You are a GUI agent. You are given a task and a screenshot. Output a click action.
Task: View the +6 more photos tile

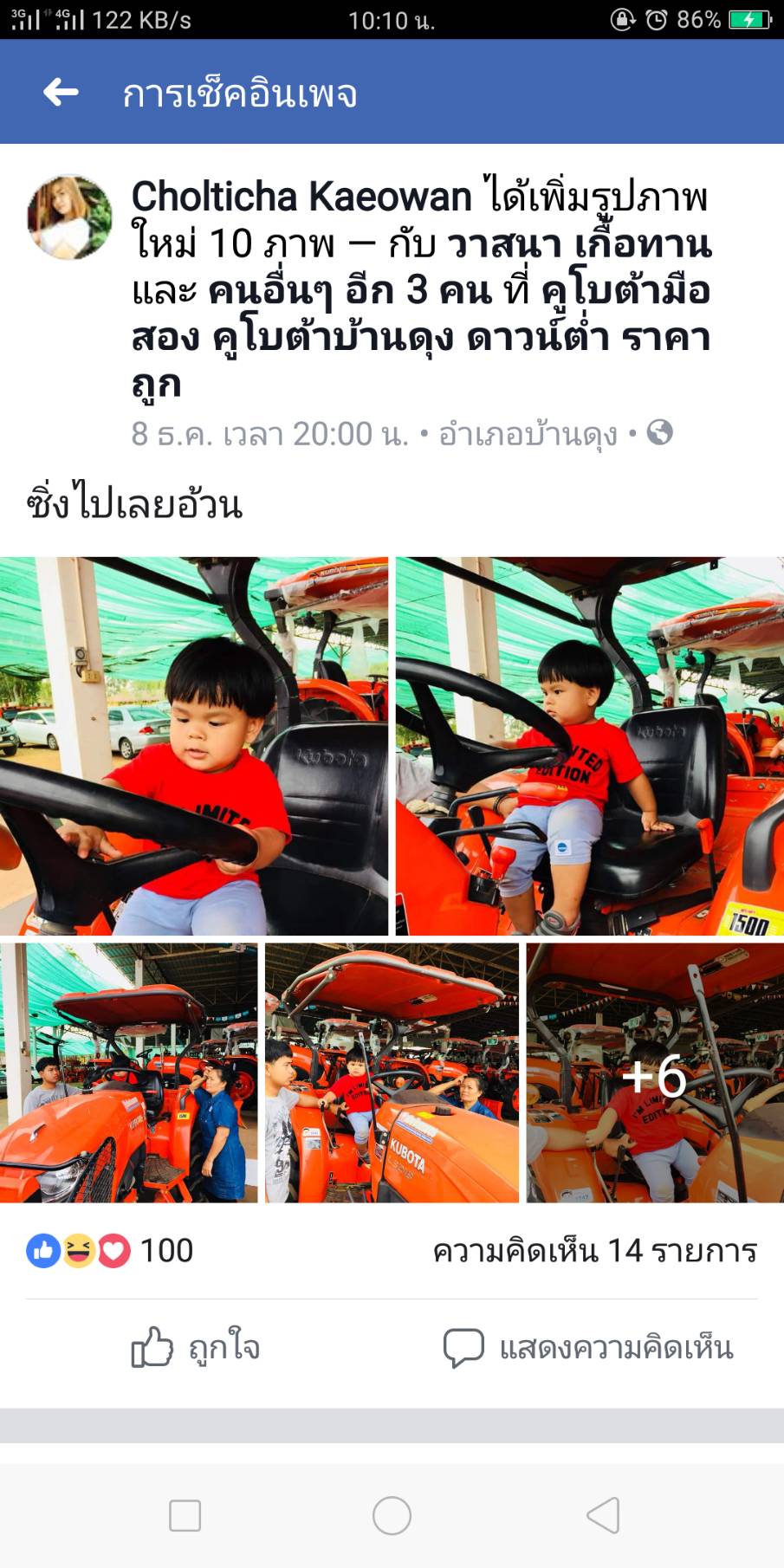tap(655, 1072)
